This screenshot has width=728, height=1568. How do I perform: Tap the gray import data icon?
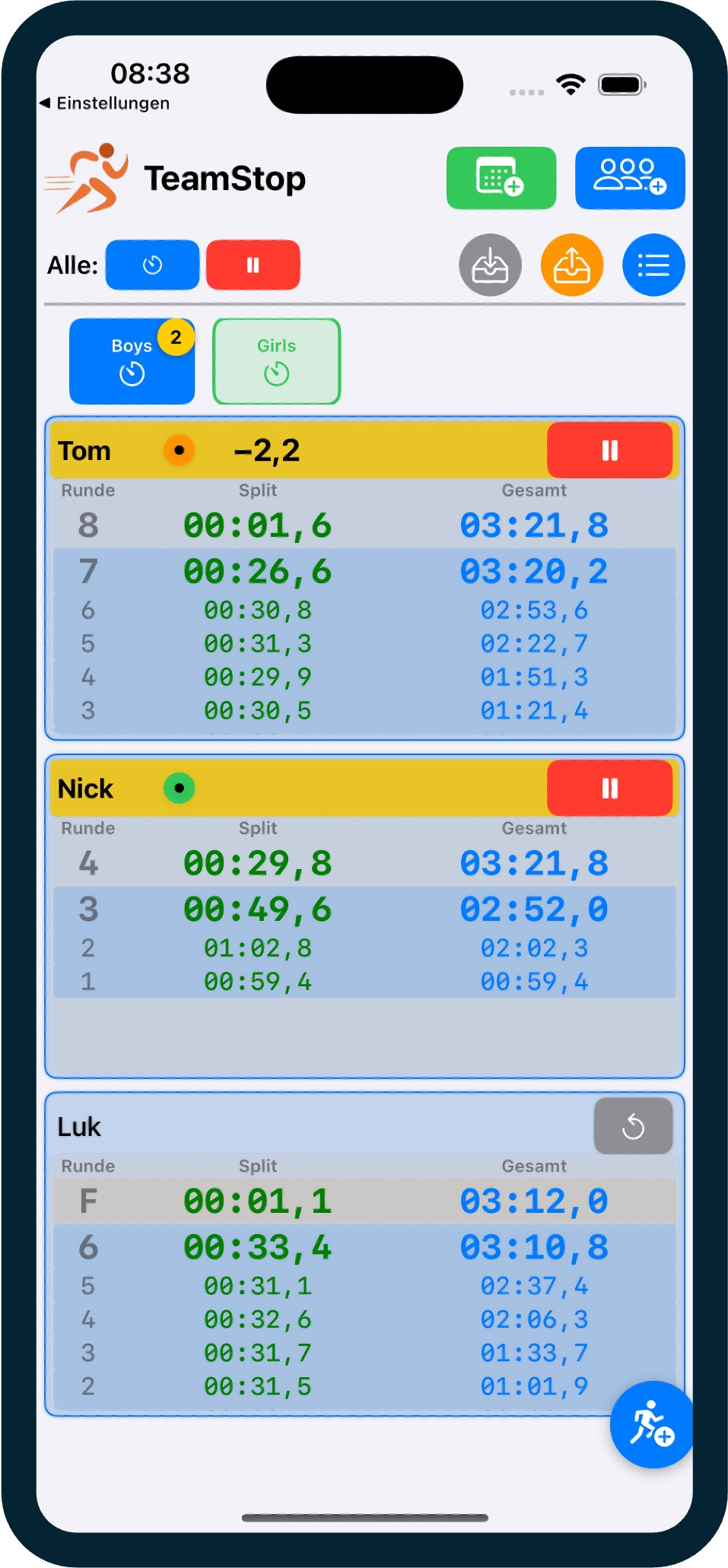[x=491, y=265]
